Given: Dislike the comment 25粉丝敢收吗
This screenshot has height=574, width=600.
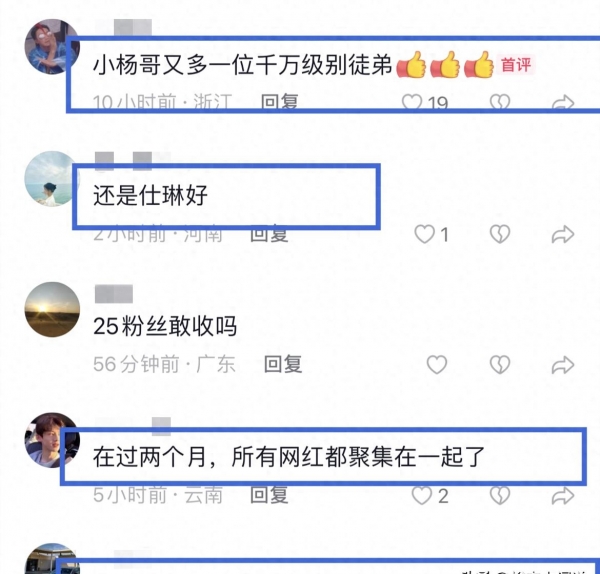Looking at the screenshot, I should 499,365.
